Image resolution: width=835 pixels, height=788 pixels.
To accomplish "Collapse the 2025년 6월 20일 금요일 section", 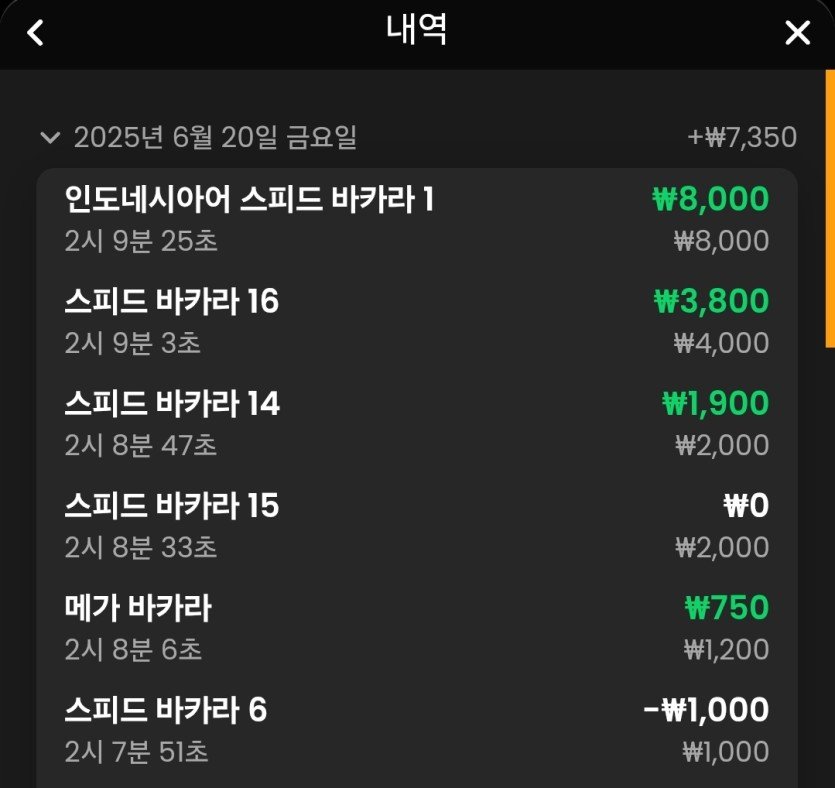I will 49,137.
